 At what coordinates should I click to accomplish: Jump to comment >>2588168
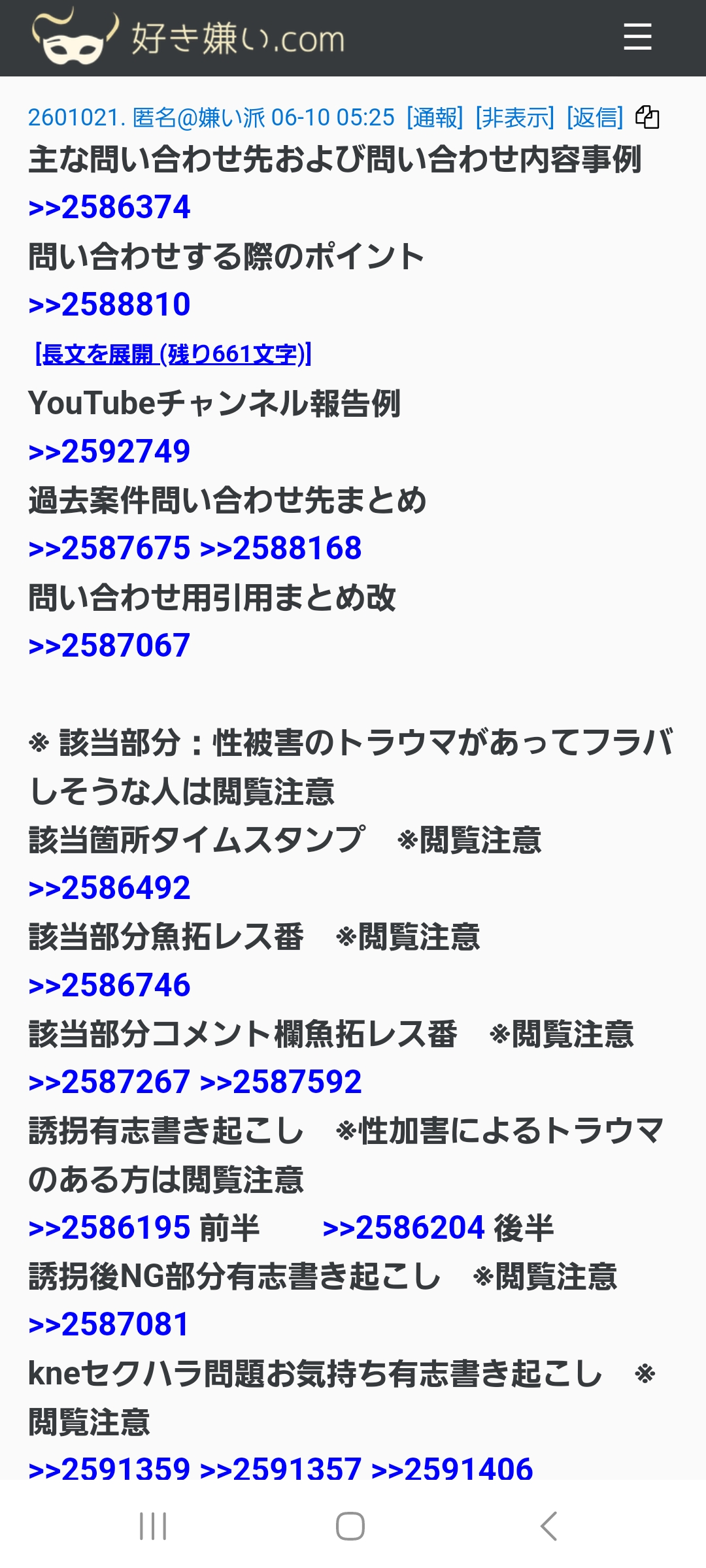pos(280,548)
